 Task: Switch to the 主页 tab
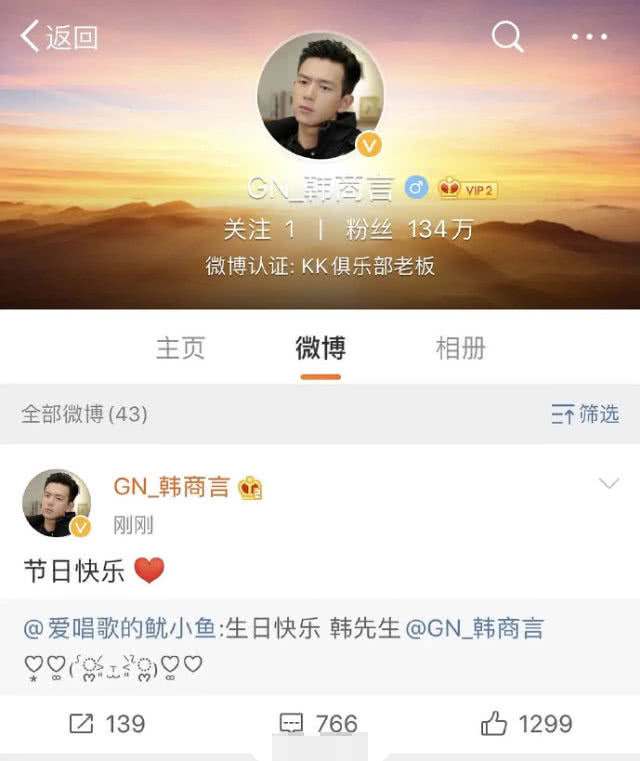[180, 348]
